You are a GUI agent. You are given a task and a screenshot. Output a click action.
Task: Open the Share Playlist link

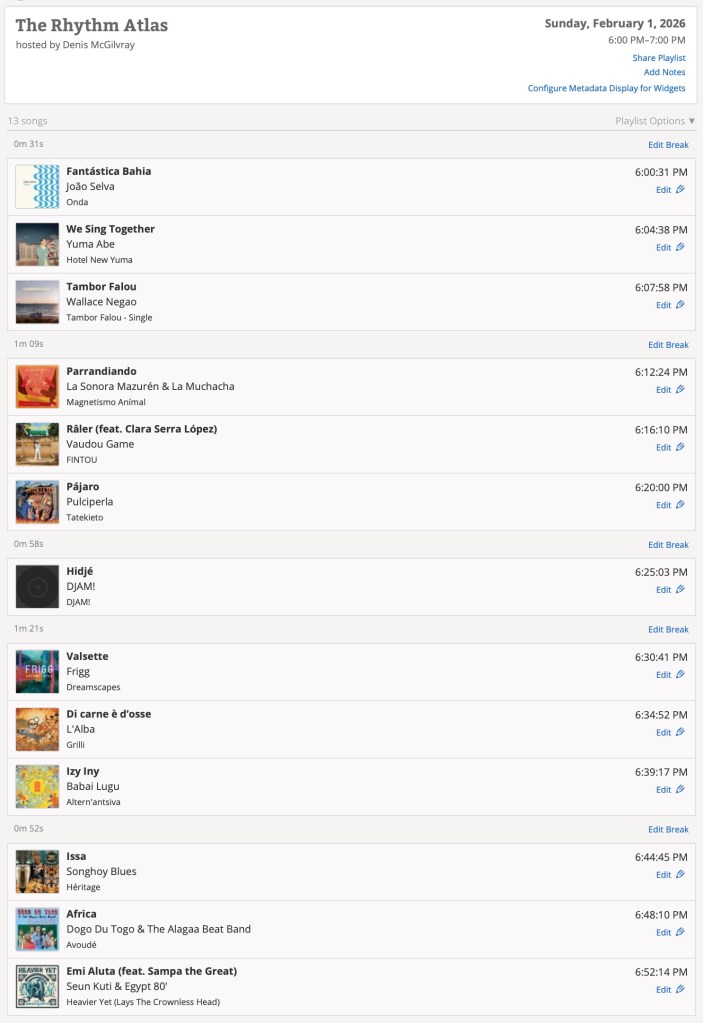[x=658, y=58]
